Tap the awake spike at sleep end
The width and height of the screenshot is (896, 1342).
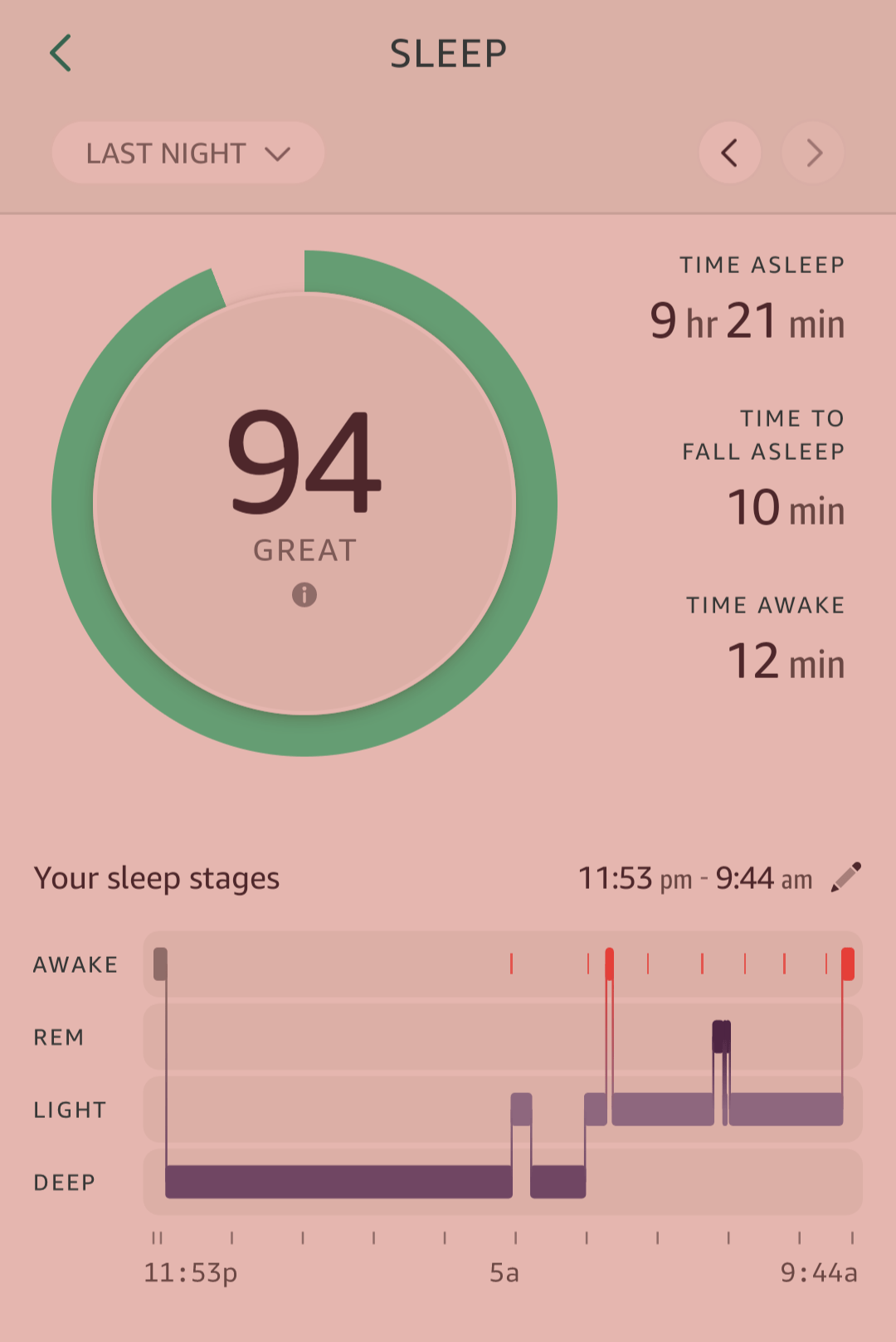[x=847, y=964]
